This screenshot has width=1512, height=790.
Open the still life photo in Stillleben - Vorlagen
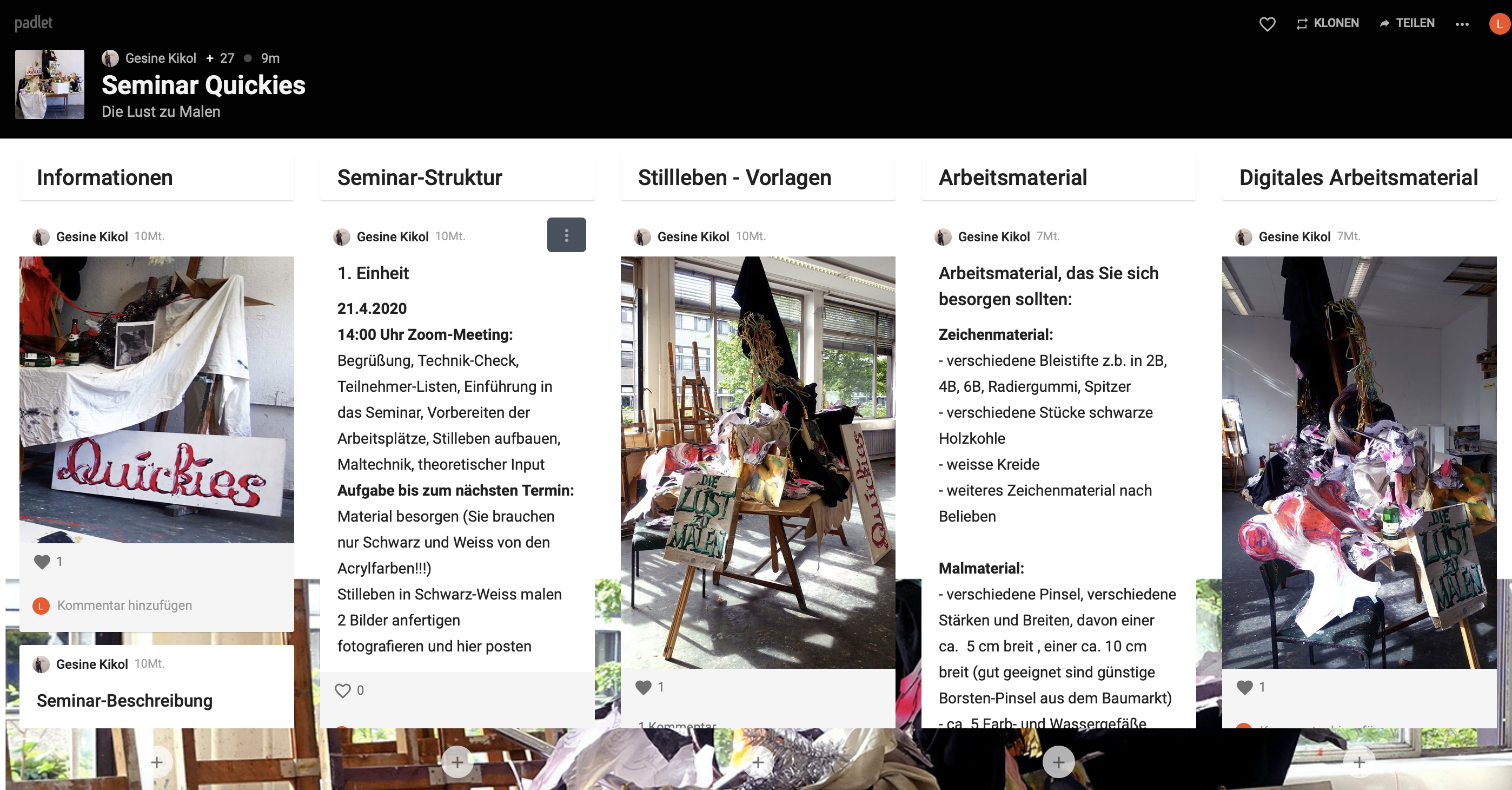pos(758,462)
